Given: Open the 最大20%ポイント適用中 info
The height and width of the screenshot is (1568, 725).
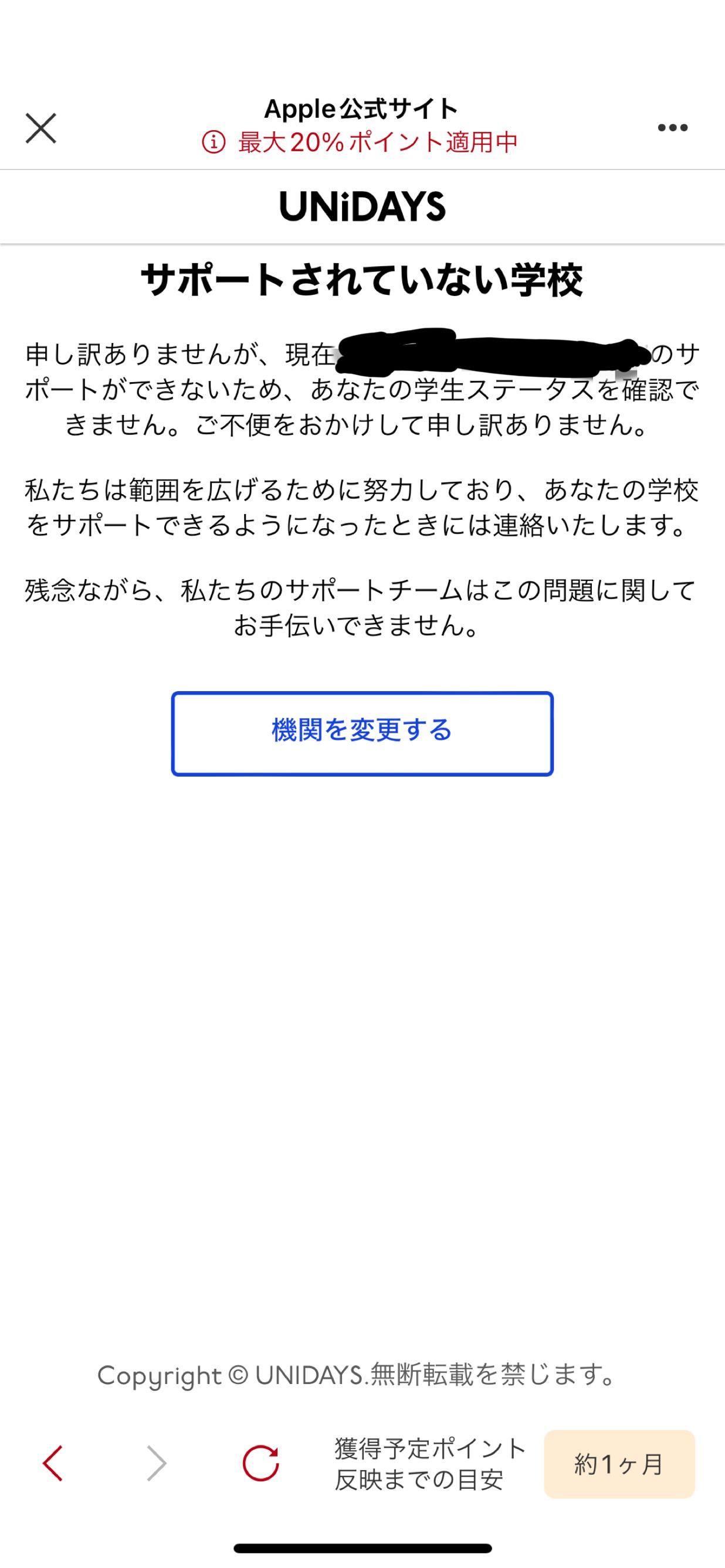Looking at the screenshot, I should point(360,142).
